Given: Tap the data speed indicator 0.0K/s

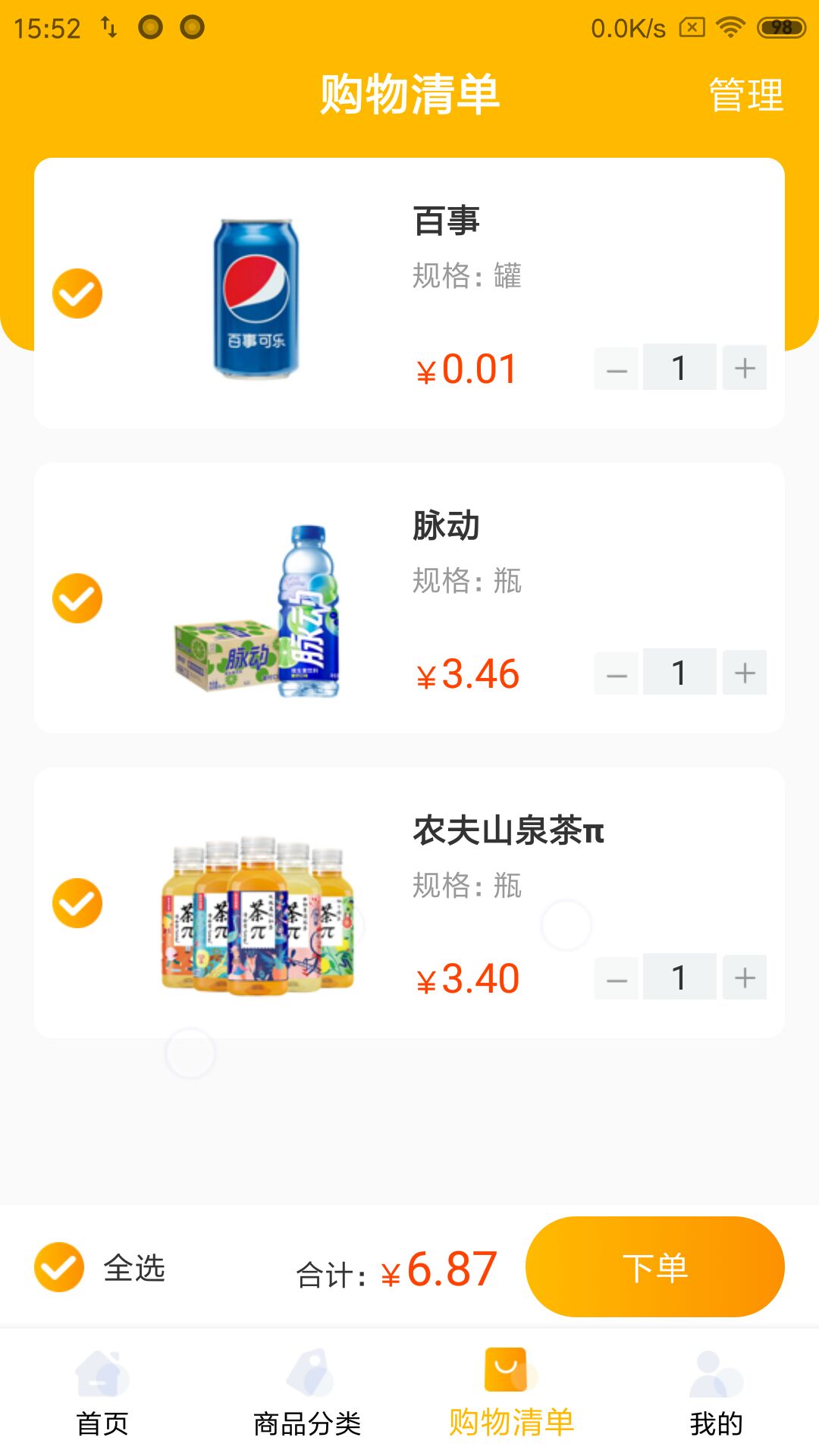Looking at the screenshot, I should (629, 25).
